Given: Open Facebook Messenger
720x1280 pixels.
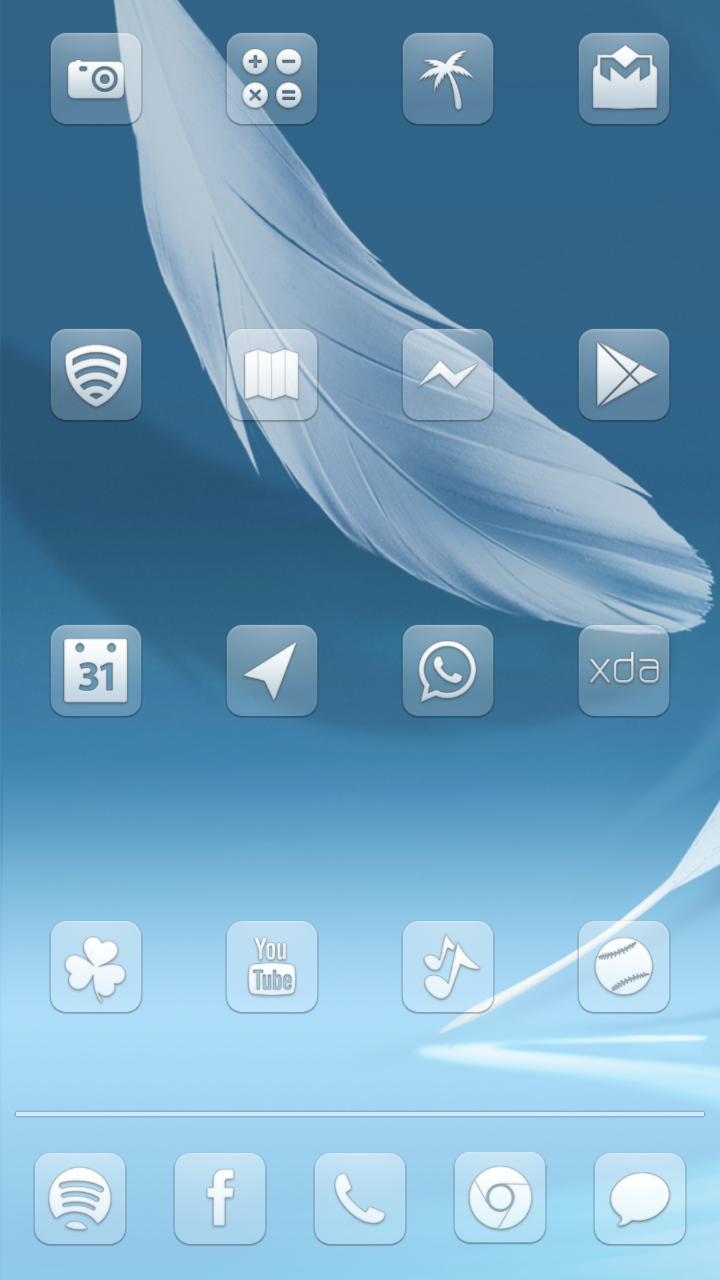Looking at the screenshot, I should point(448,375).
